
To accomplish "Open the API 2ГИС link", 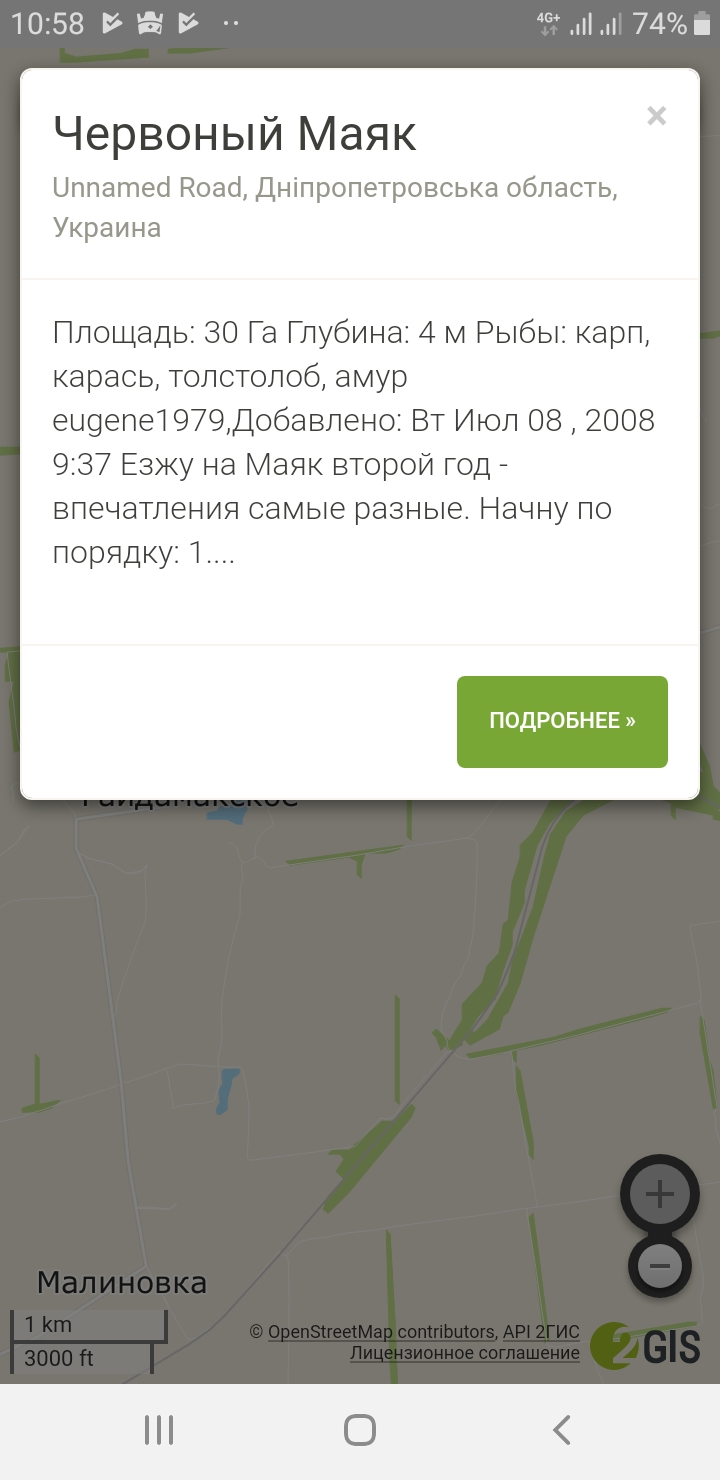I will pyautogui.click(x=541, y=1332).
